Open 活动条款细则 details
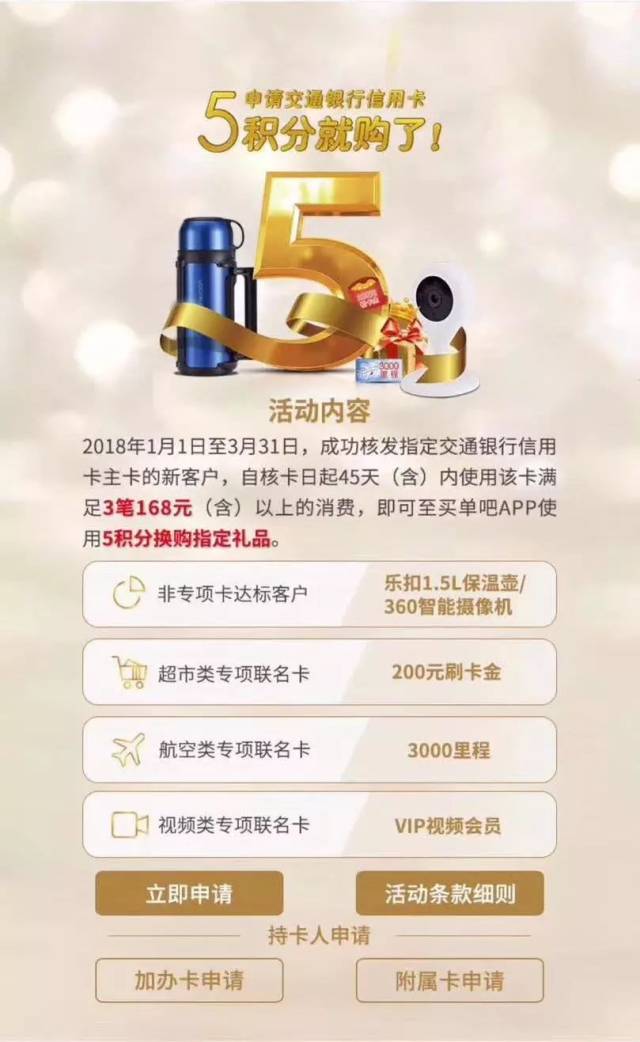The width and height of the screenshot is (640, 1042). pos(450,893)
